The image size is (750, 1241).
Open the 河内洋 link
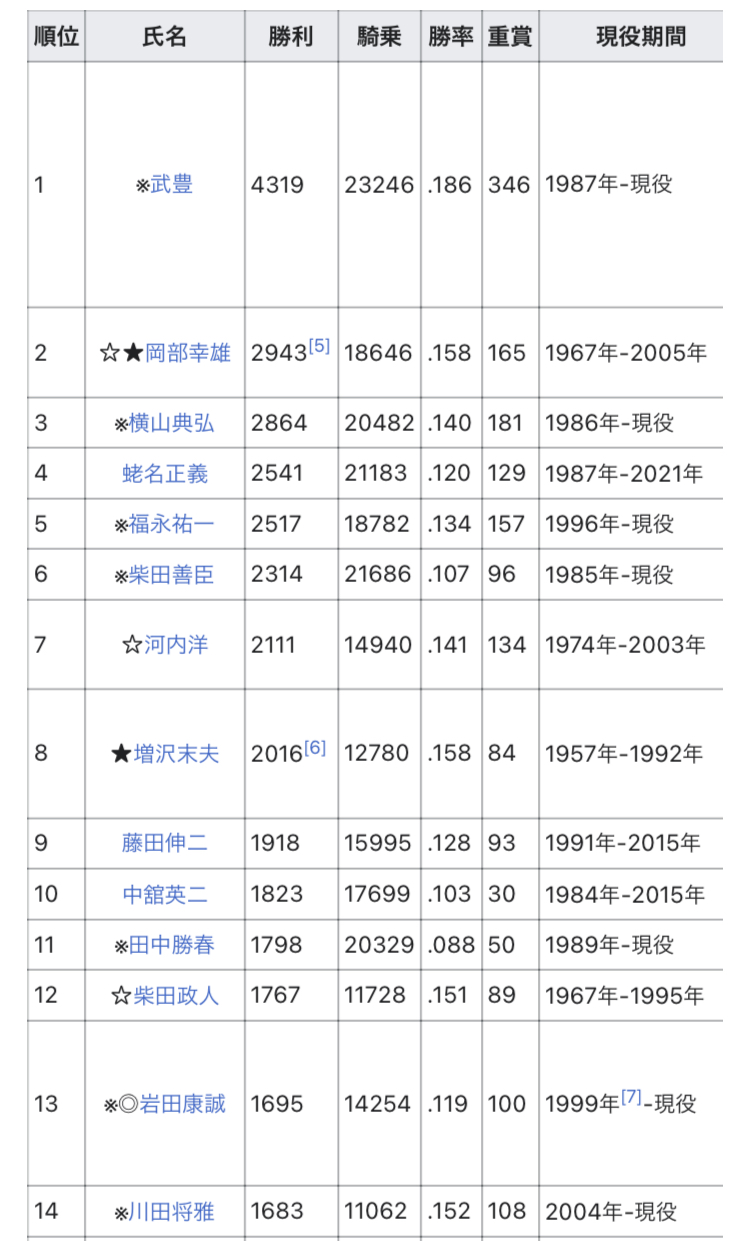pos(176,645)
